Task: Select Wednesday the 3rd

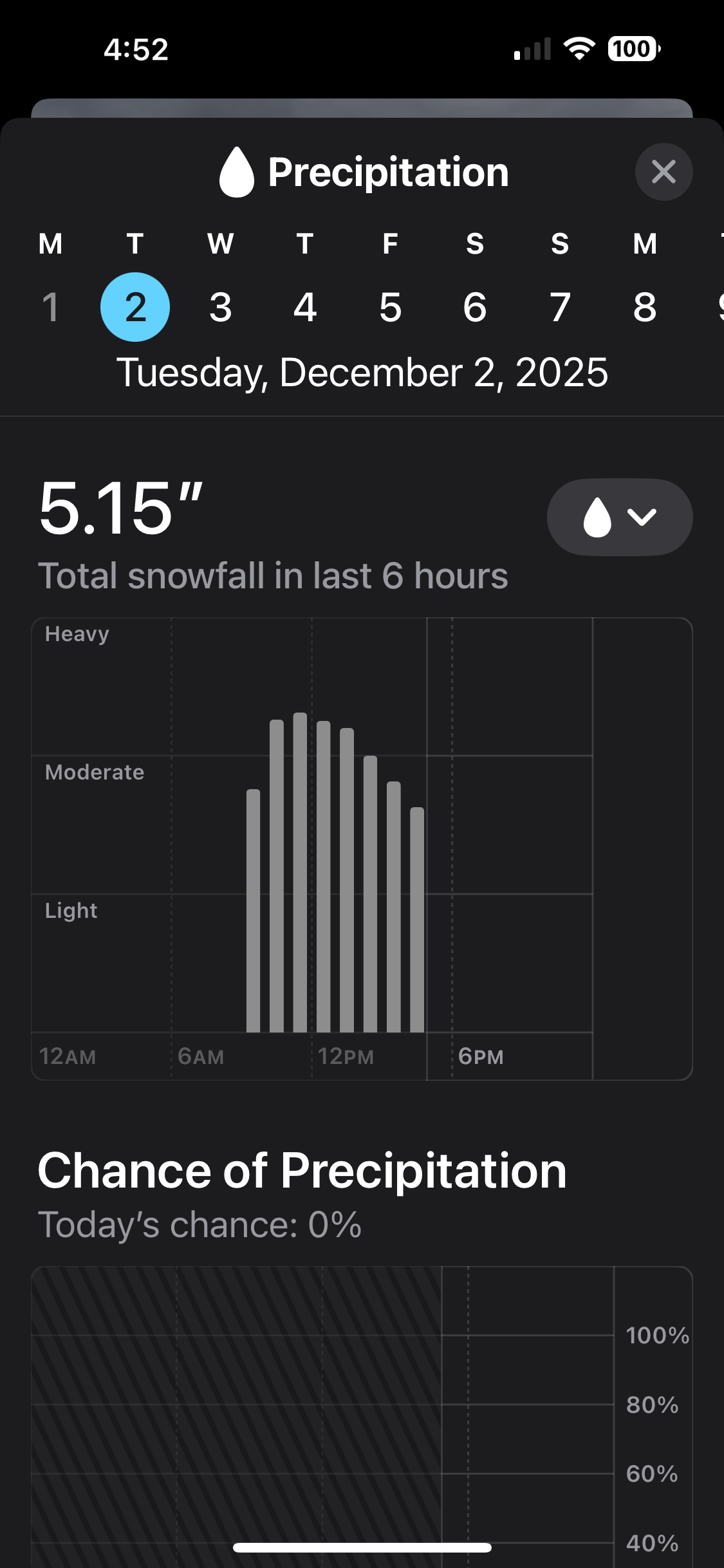Action: (220, 306)
